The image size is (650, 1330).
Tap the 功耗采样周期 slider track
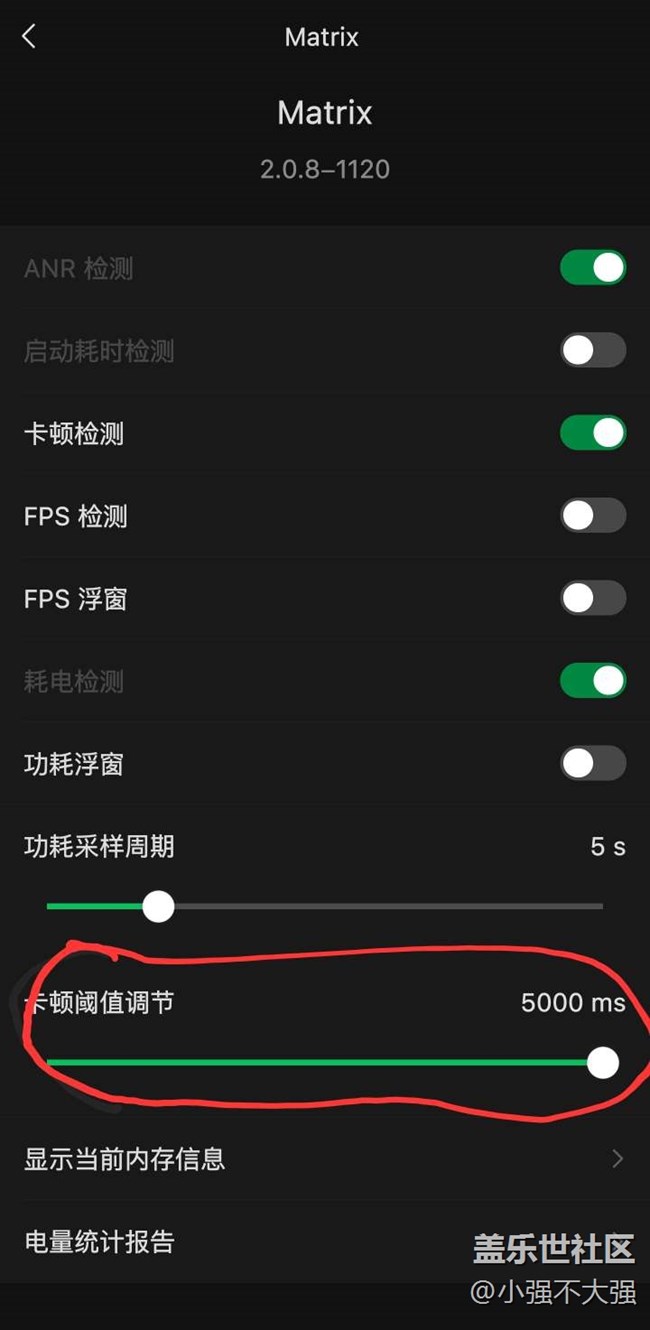[380, 907]
